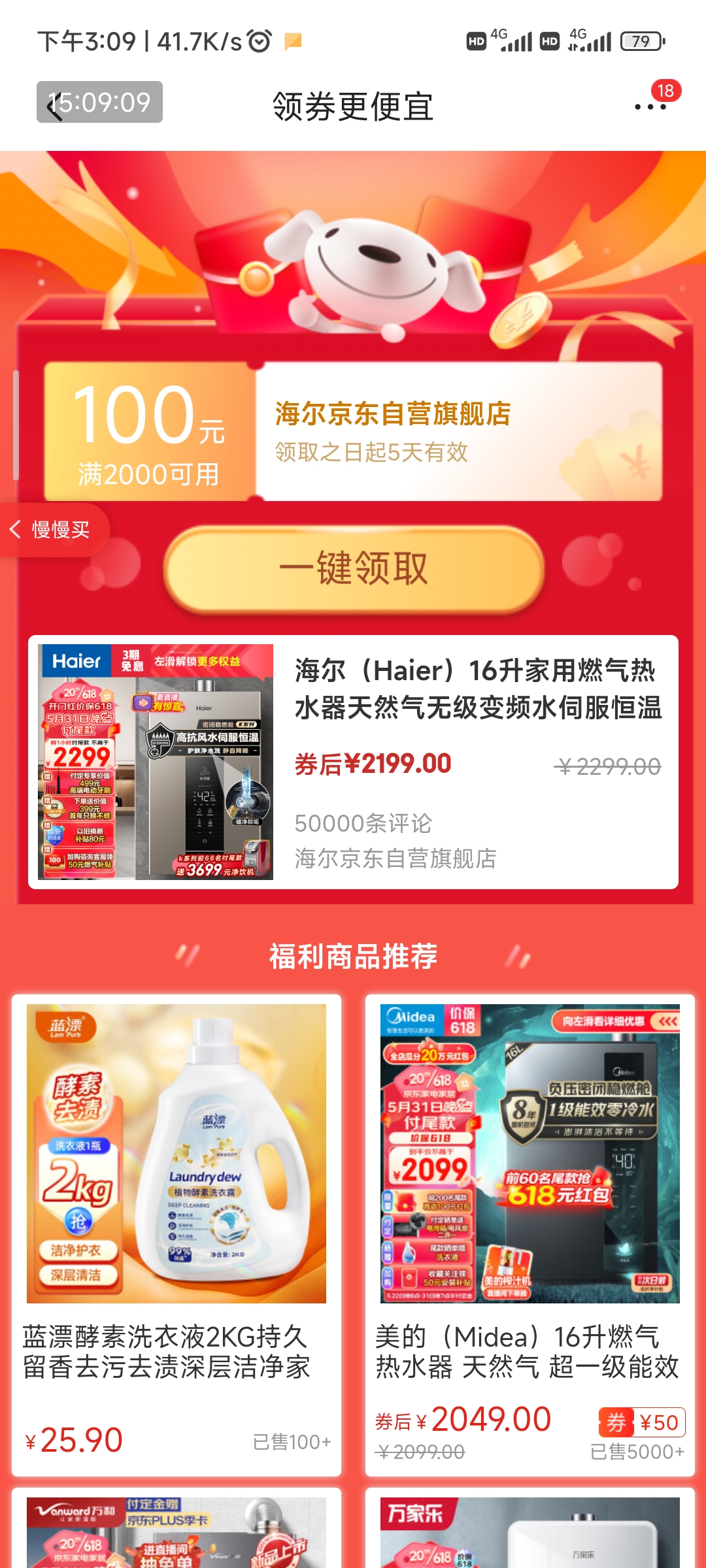Screen dimensions: 706x1568
Task: Open the three-dot overflow menu
Action: tap(650, 106)
